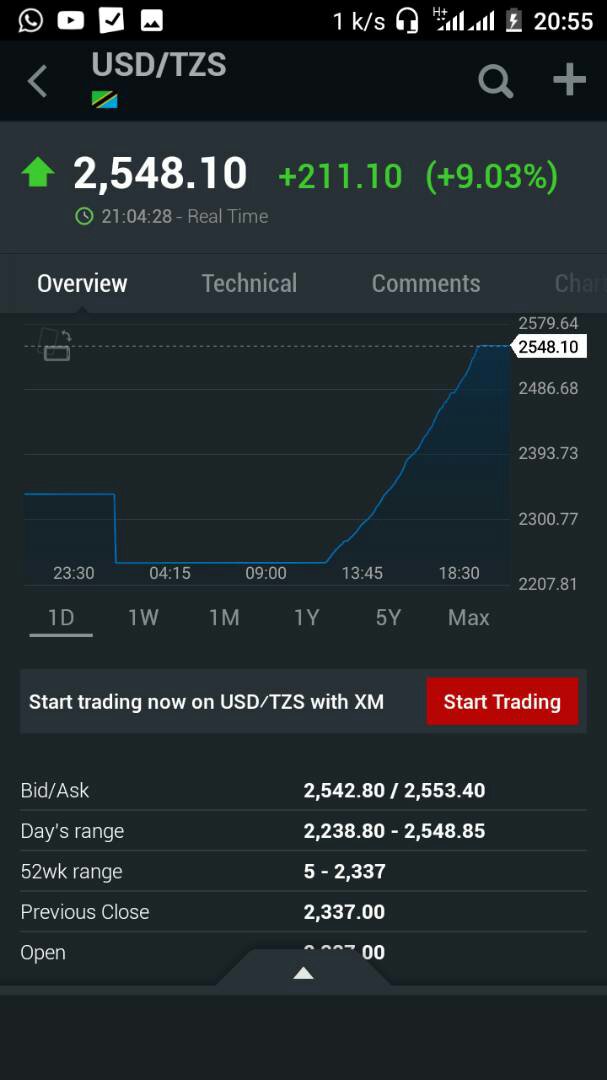The width and height of the screenshot is (607, 1080).
Task: Open the Comments tab
Action: 426,284
